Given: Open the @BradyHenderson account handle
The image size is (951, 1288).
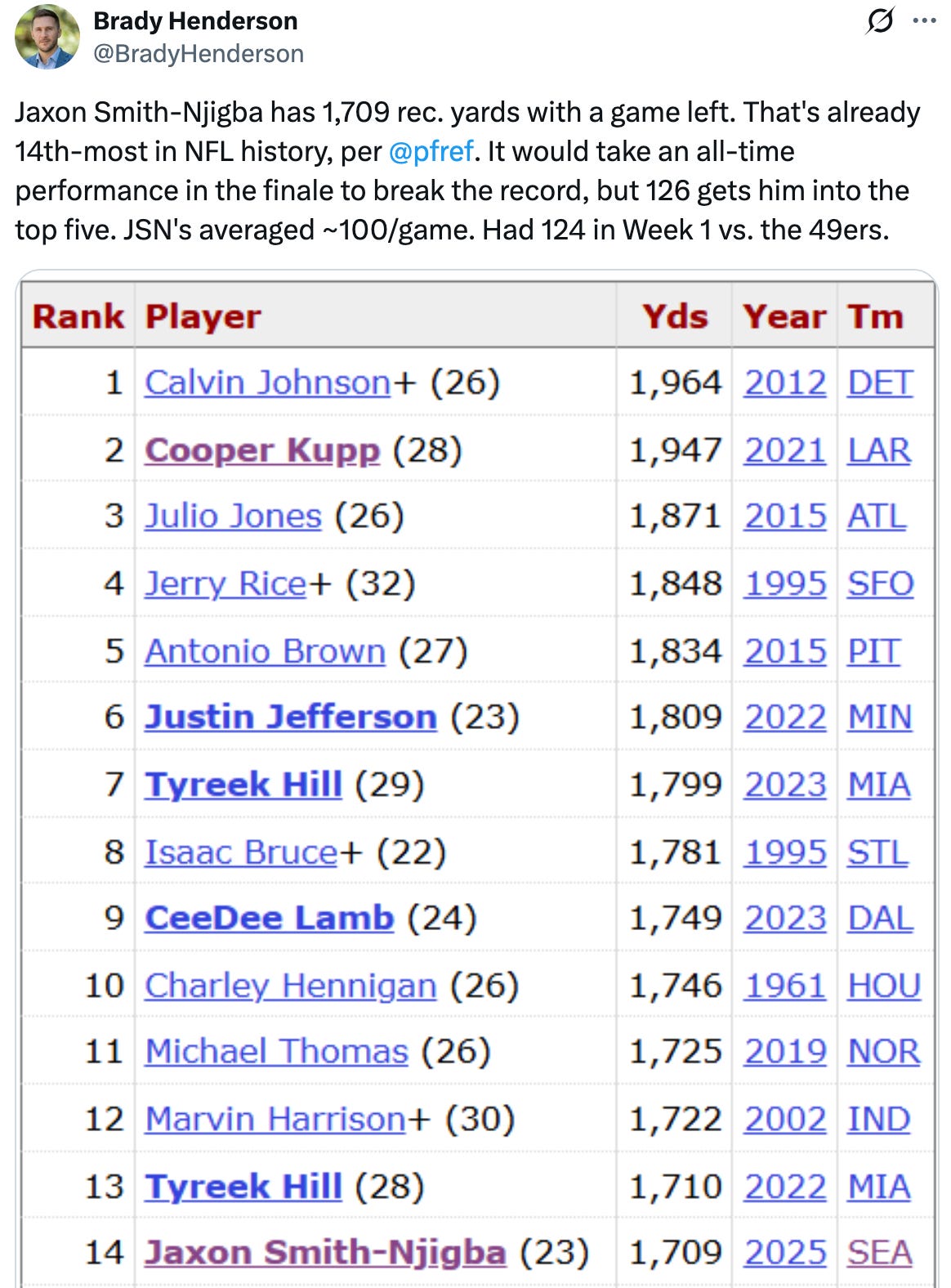Looking at the screenshot, I should pyautogui.click(x=199, y=54).
